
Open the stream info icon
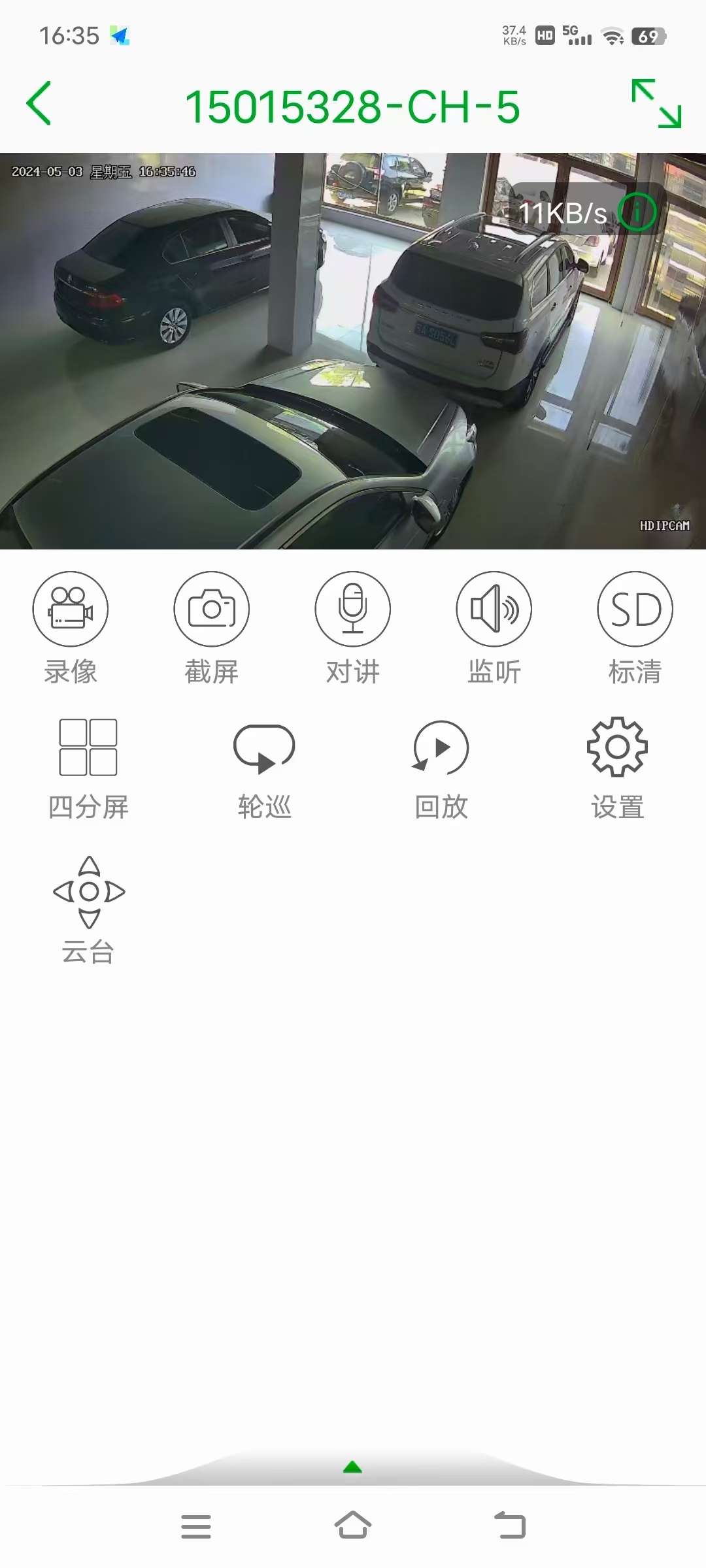point(637,212)
